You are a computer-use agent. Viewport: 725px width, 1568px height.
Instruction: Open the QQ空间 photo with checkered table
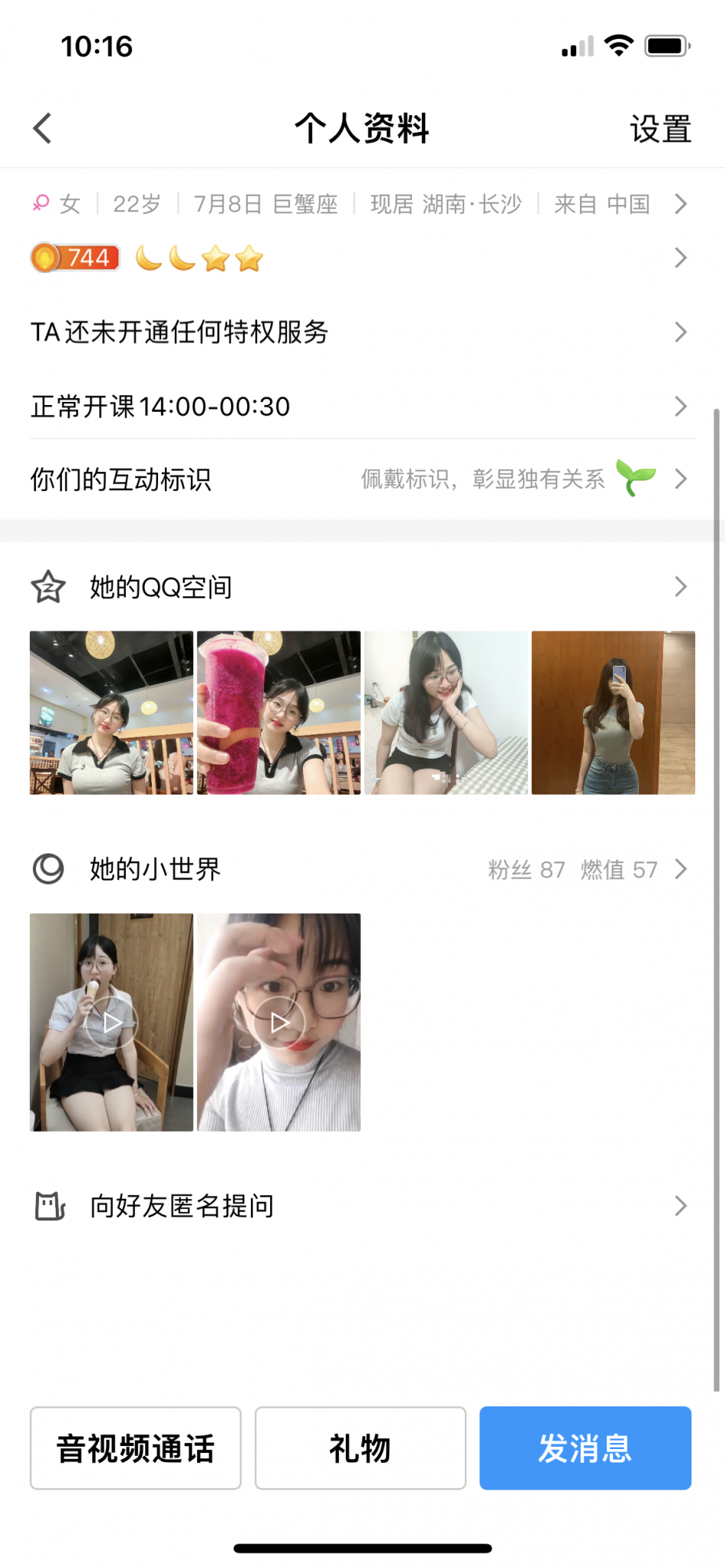(x=446, y=712)
